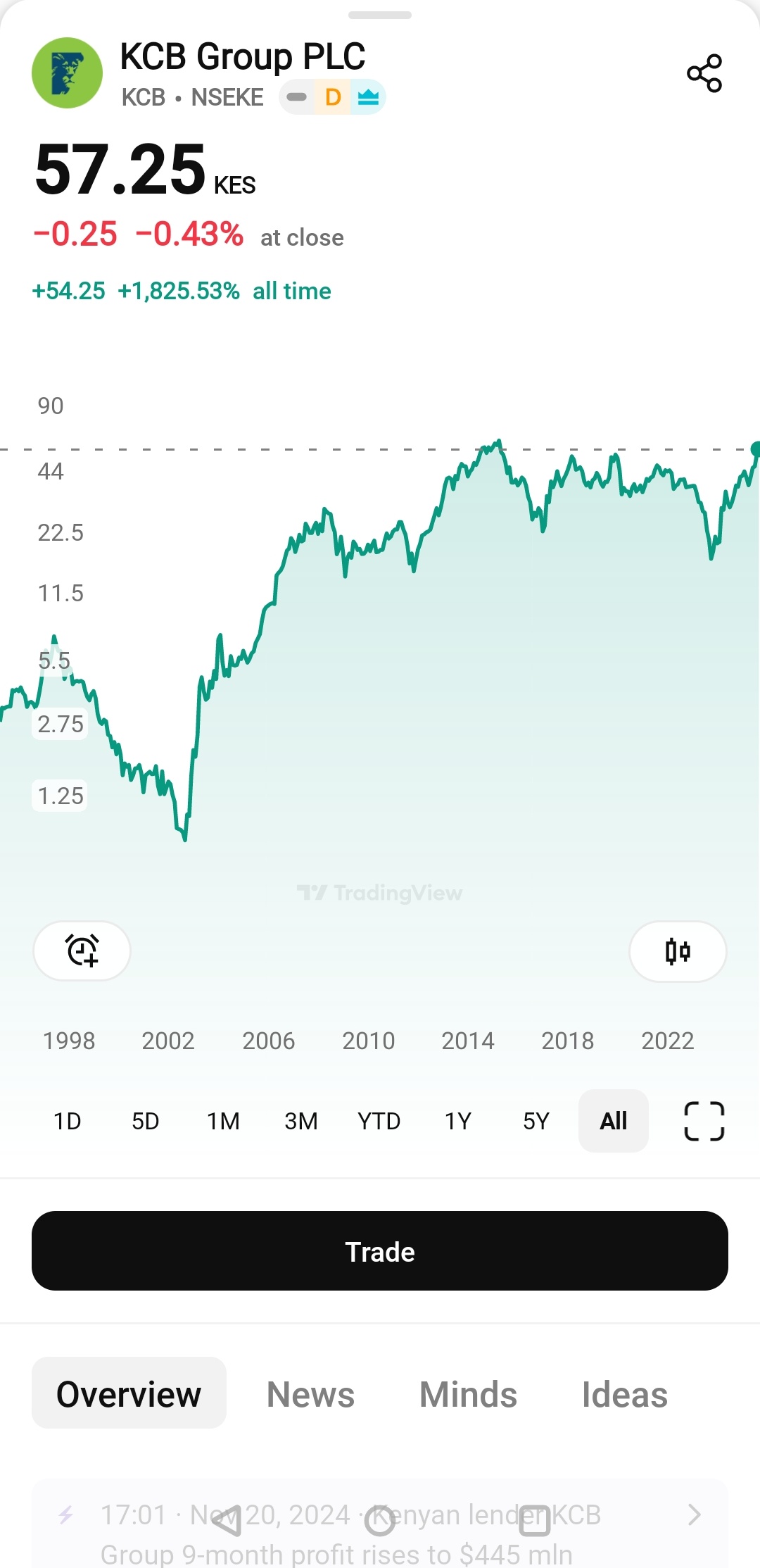This screenshot has width=760, height=1568.
Task: Go back using system back button
Action: pyautogui.click(x=227, y=1521)
